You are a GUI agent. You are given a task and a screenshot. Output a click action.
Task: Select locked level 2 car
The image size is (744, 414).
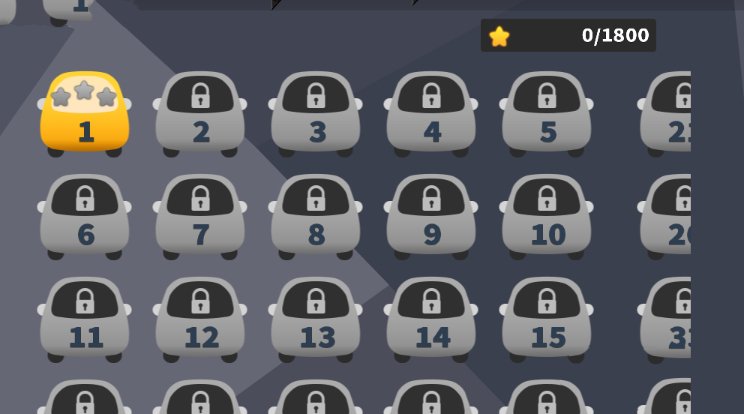point(200,114)
